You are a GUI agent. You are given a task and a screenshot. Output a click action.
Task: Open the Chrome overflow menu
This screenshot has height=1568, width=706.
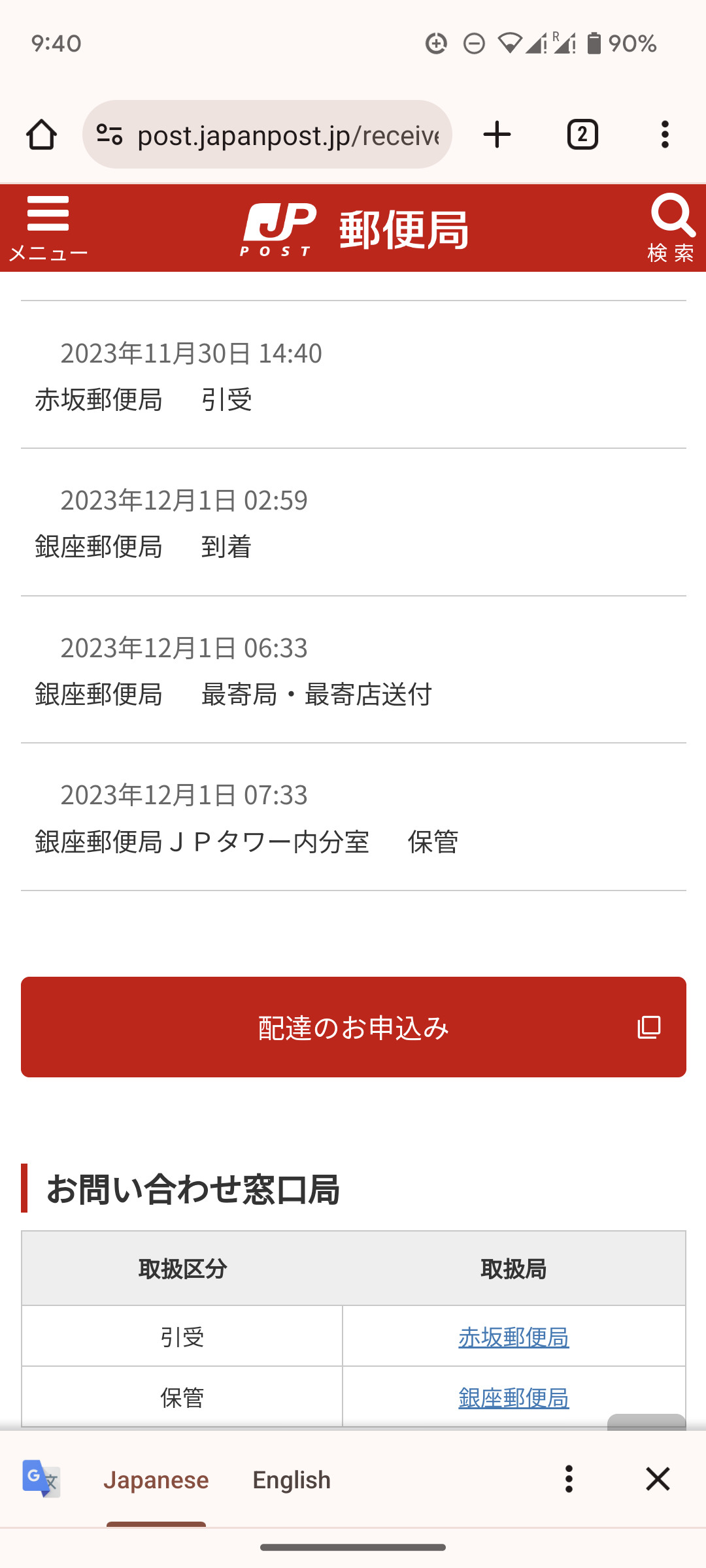click(665, 135)
